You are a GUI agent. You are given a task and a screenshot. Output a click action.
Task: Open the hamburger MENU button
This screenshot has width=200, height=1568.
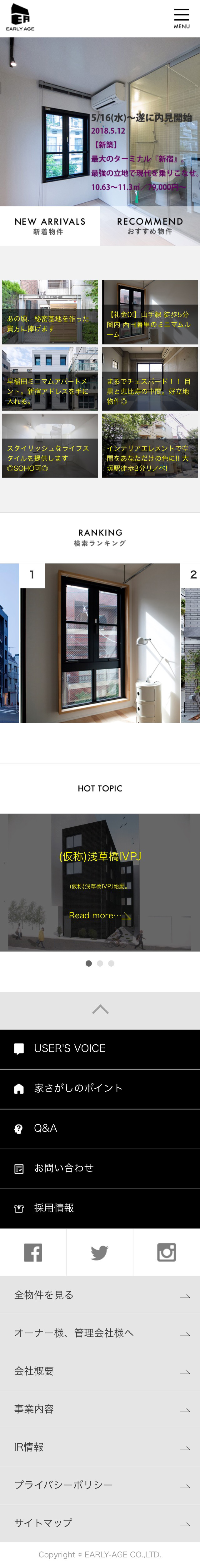[x=181, y=18]
